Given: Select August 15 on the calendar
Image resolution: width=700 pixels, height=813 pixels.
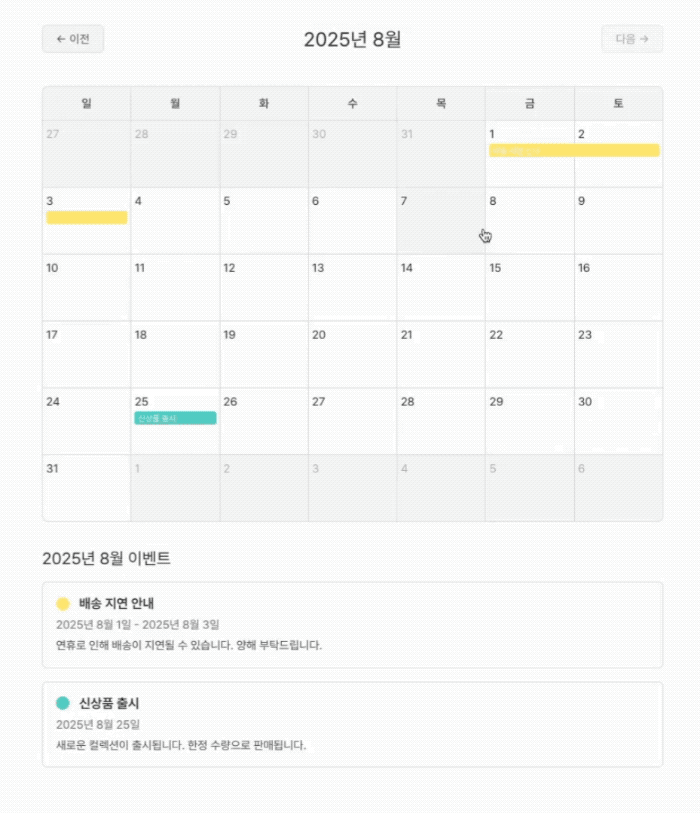Looking at the screenshot, I should [529, 287].
